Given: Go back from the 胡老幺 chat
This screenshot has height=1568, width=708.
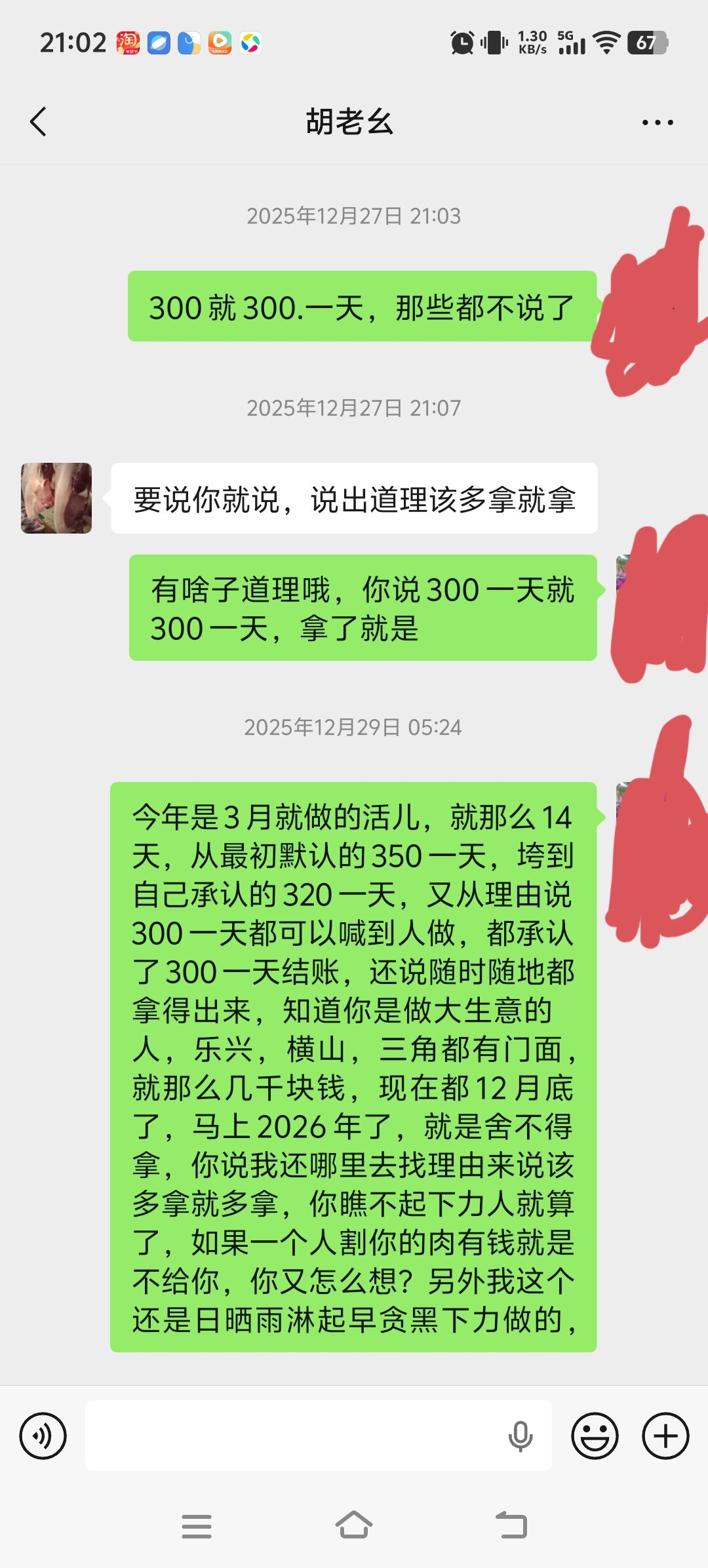Looking at the screenshot, I should pos(39,122).
